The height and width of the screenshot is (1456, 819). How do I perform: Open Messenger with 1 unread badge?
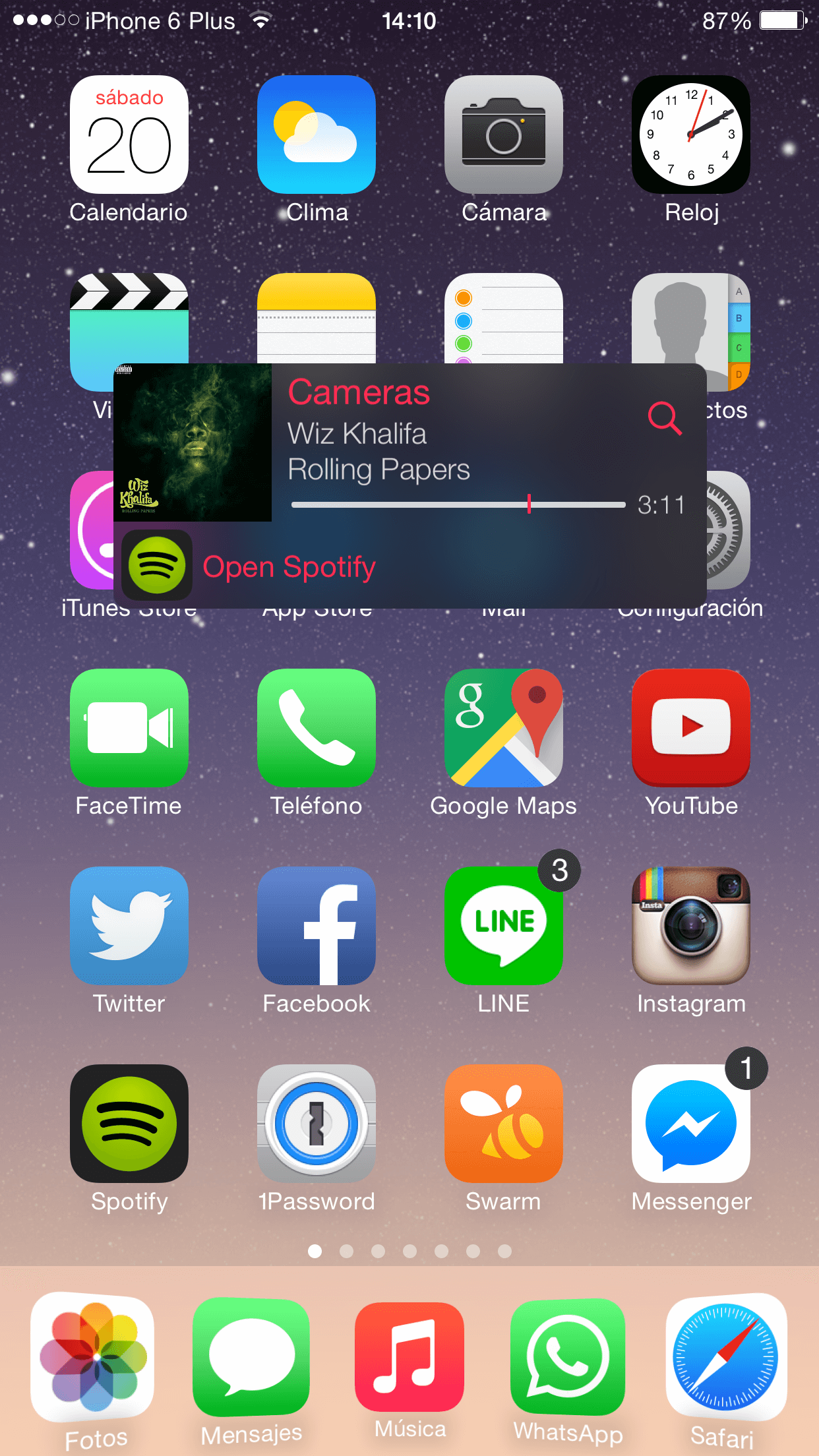coord(691,1124)
